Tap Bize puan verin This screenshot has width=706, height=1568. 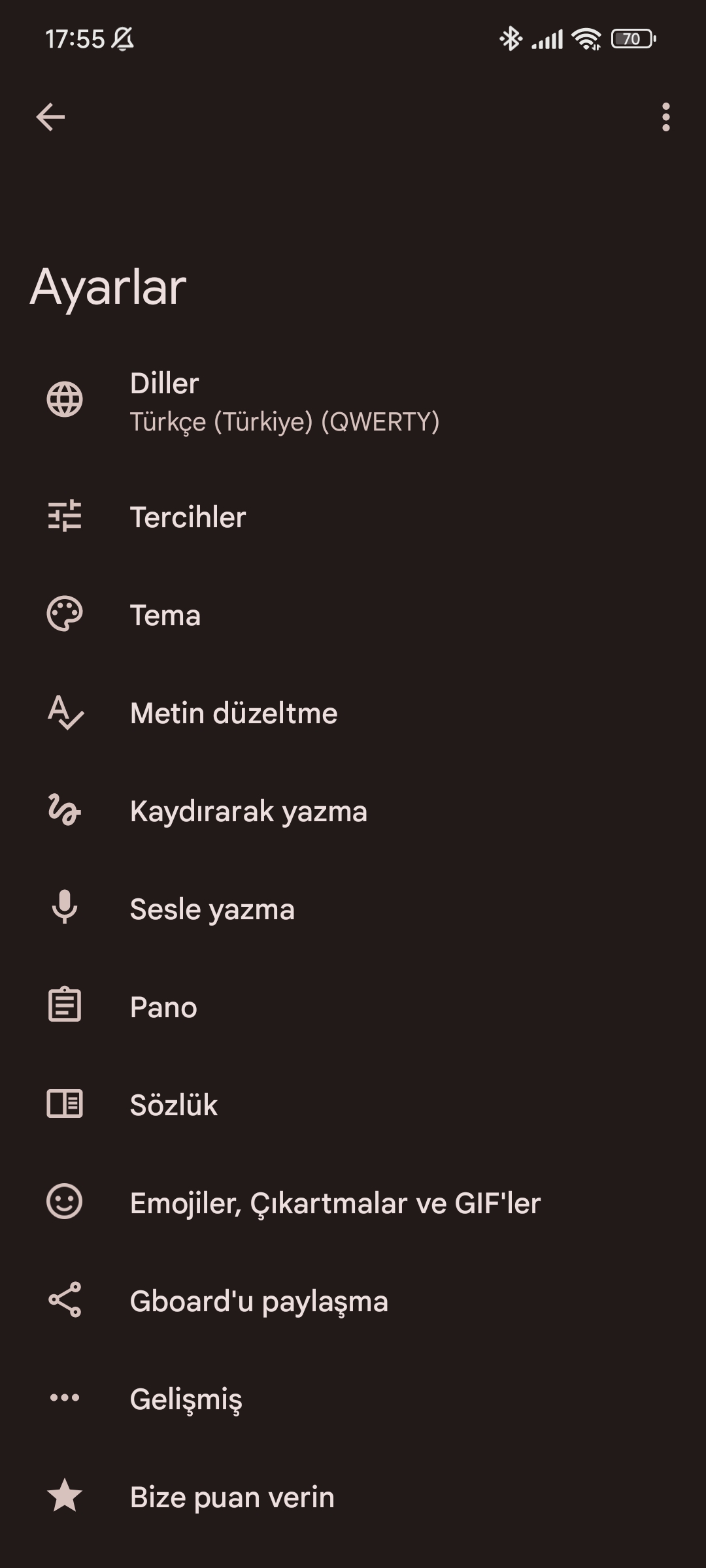click(353, 1497)
